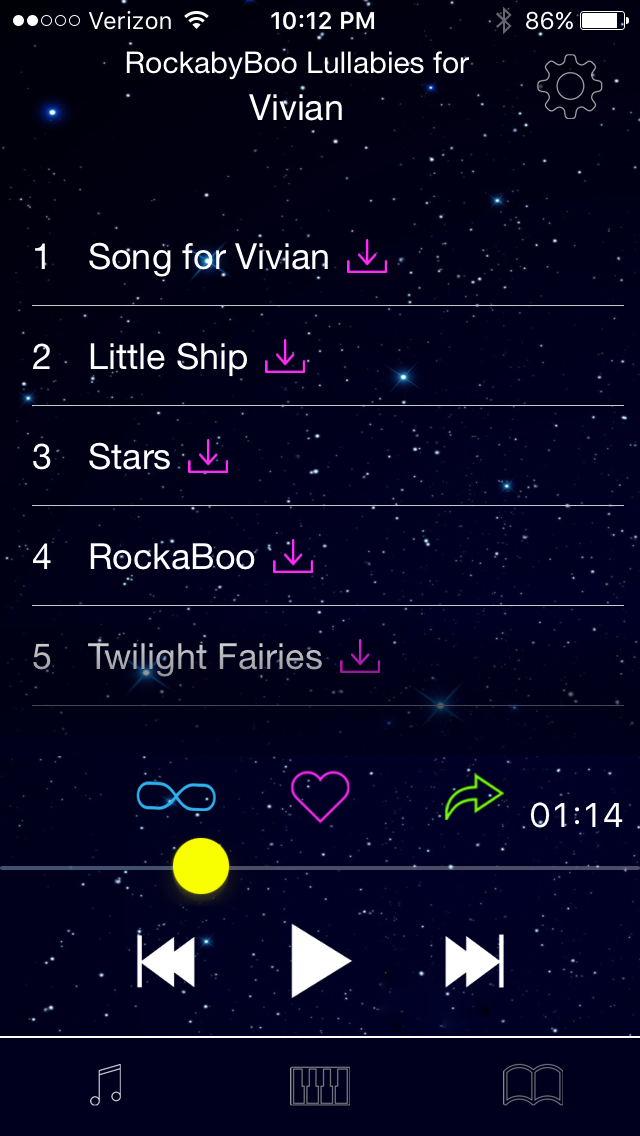Screen dimensions: 640x1136
Task: Download the Stars track
Action: click(208, 457)
